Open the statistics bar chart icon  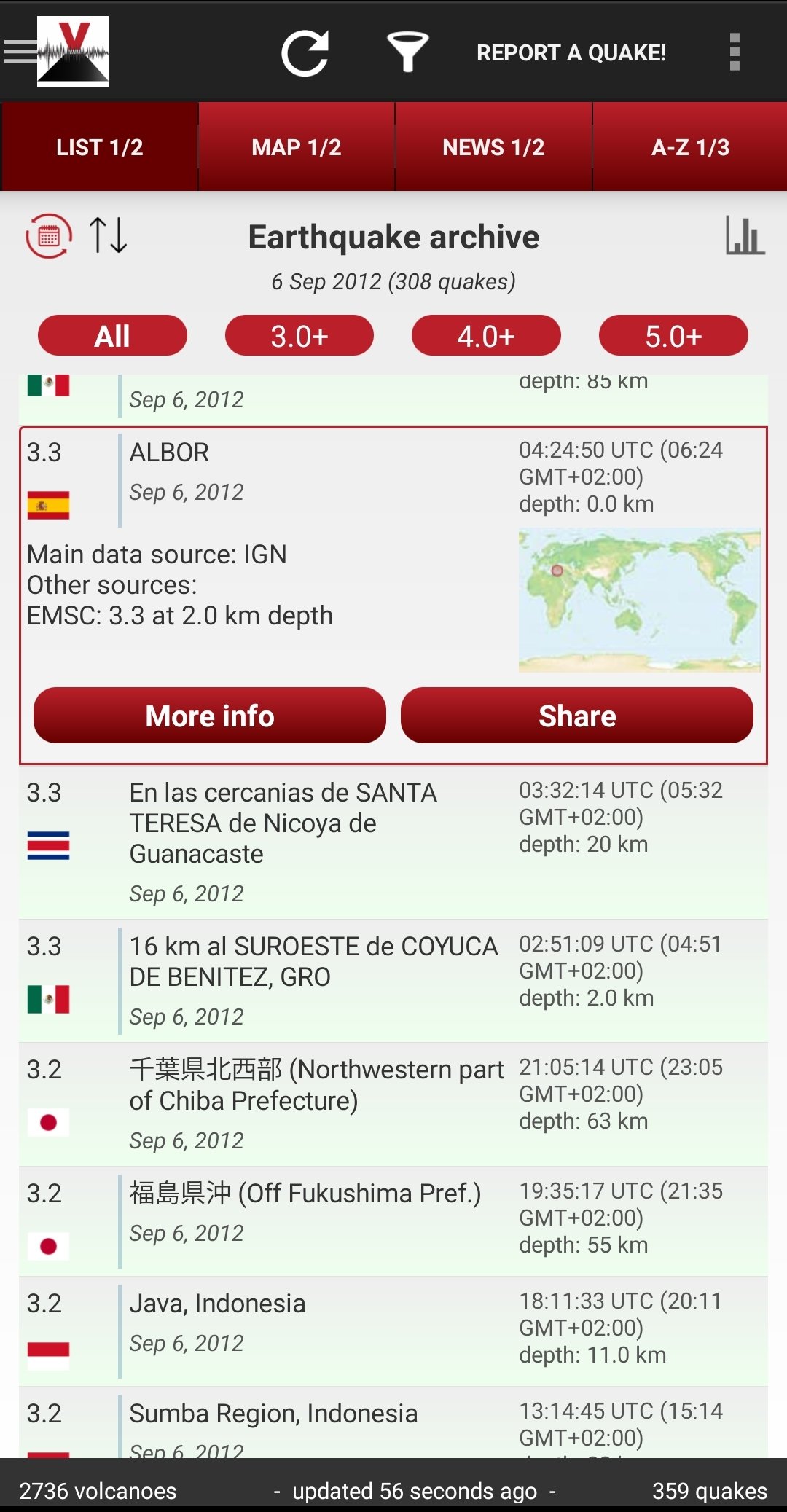click(x=745, y=235)
